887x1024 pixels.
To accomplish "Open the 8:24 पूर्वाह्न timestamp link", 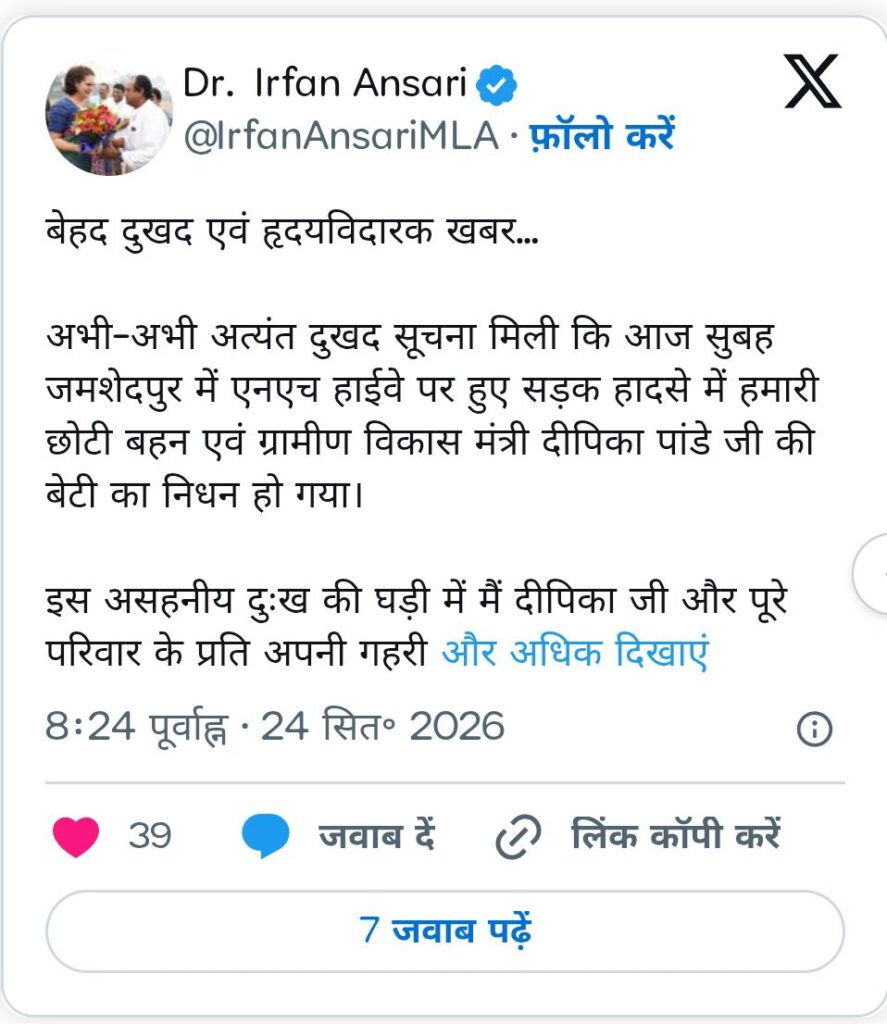I will [x=274, y=727].
